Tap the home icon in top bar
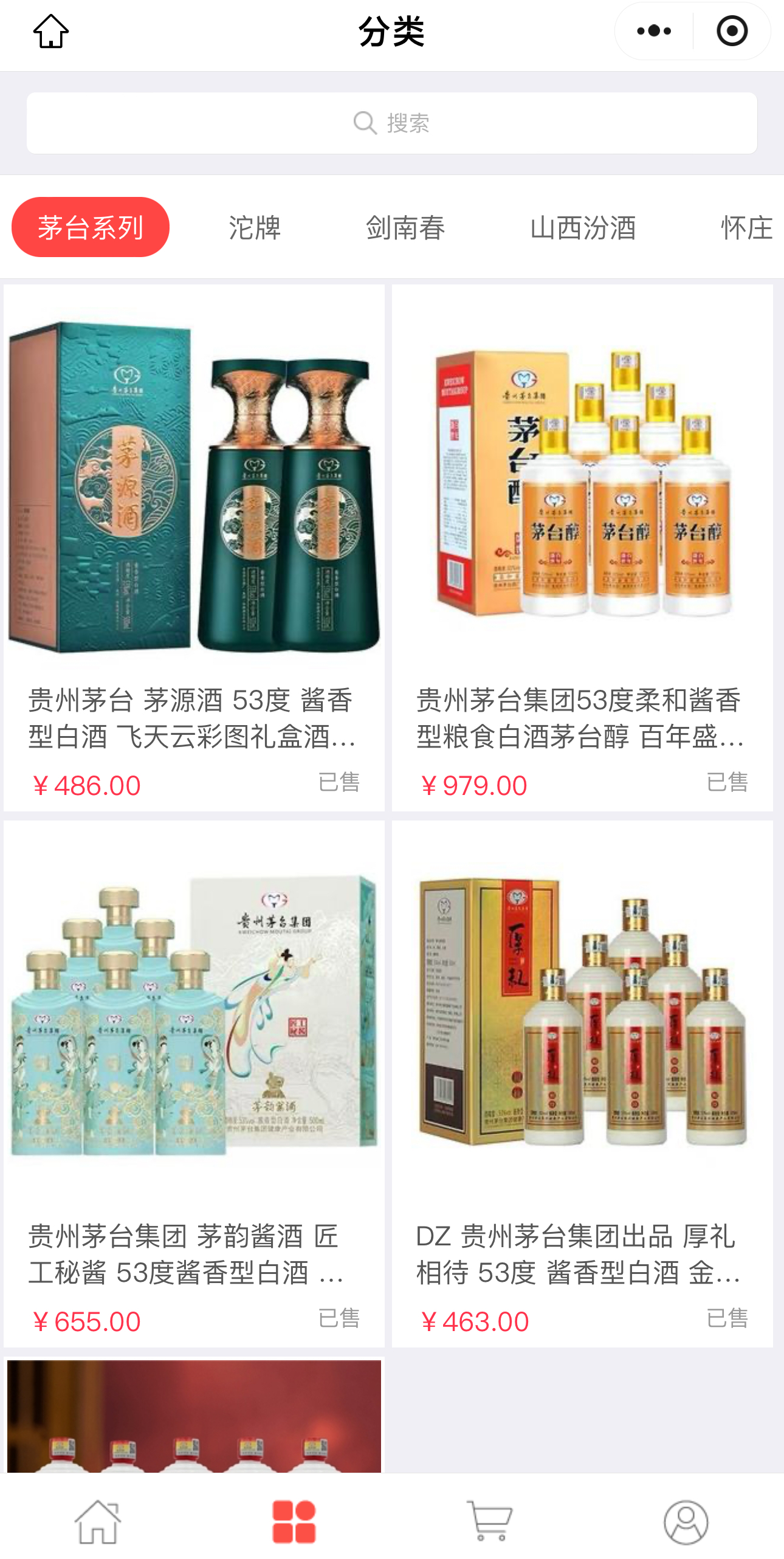The height and width of the screenshot is (1559, 784). 50,32
